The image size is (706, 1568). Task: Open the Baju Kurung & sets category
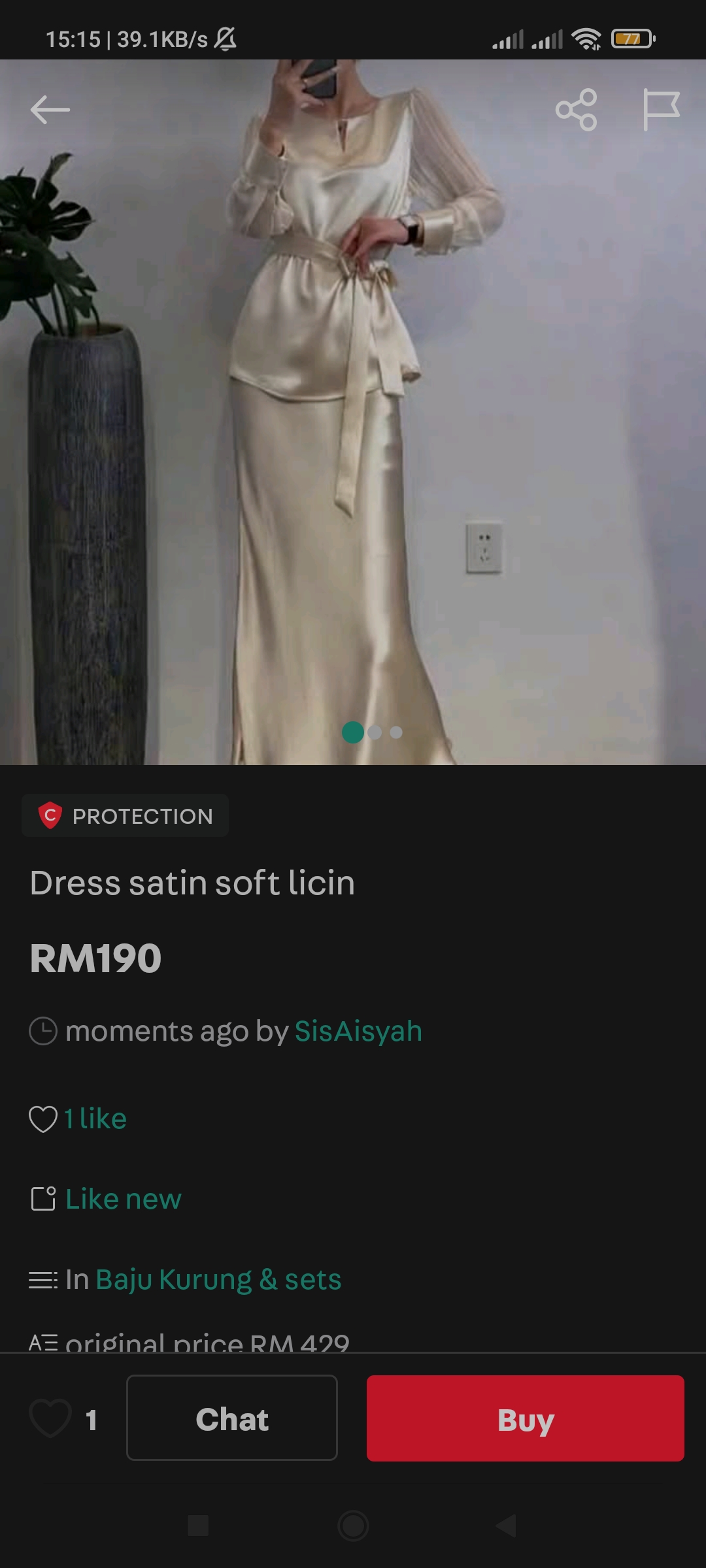click(x=218, y=1279)
